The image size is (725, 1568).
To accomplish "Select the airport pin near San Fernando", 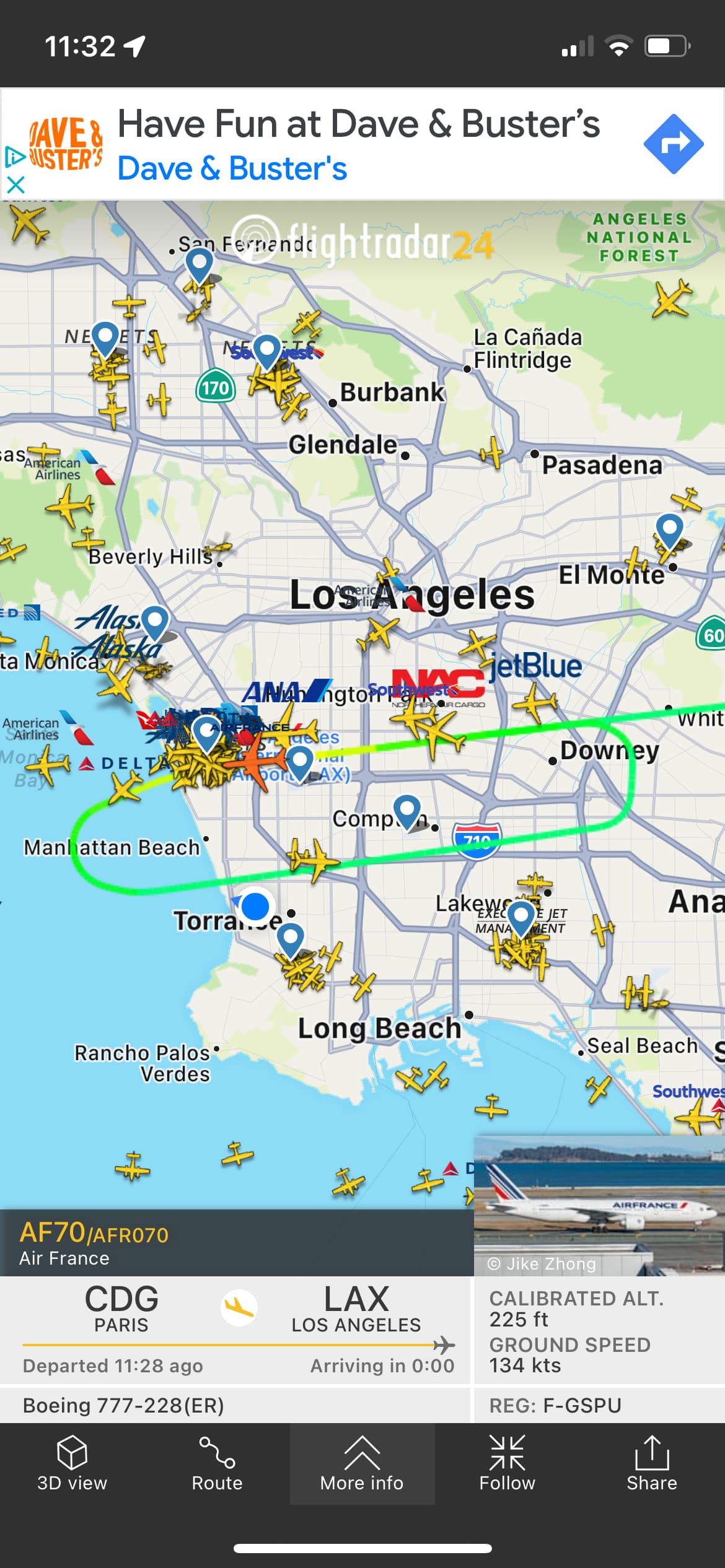I will tap(200, 264).
